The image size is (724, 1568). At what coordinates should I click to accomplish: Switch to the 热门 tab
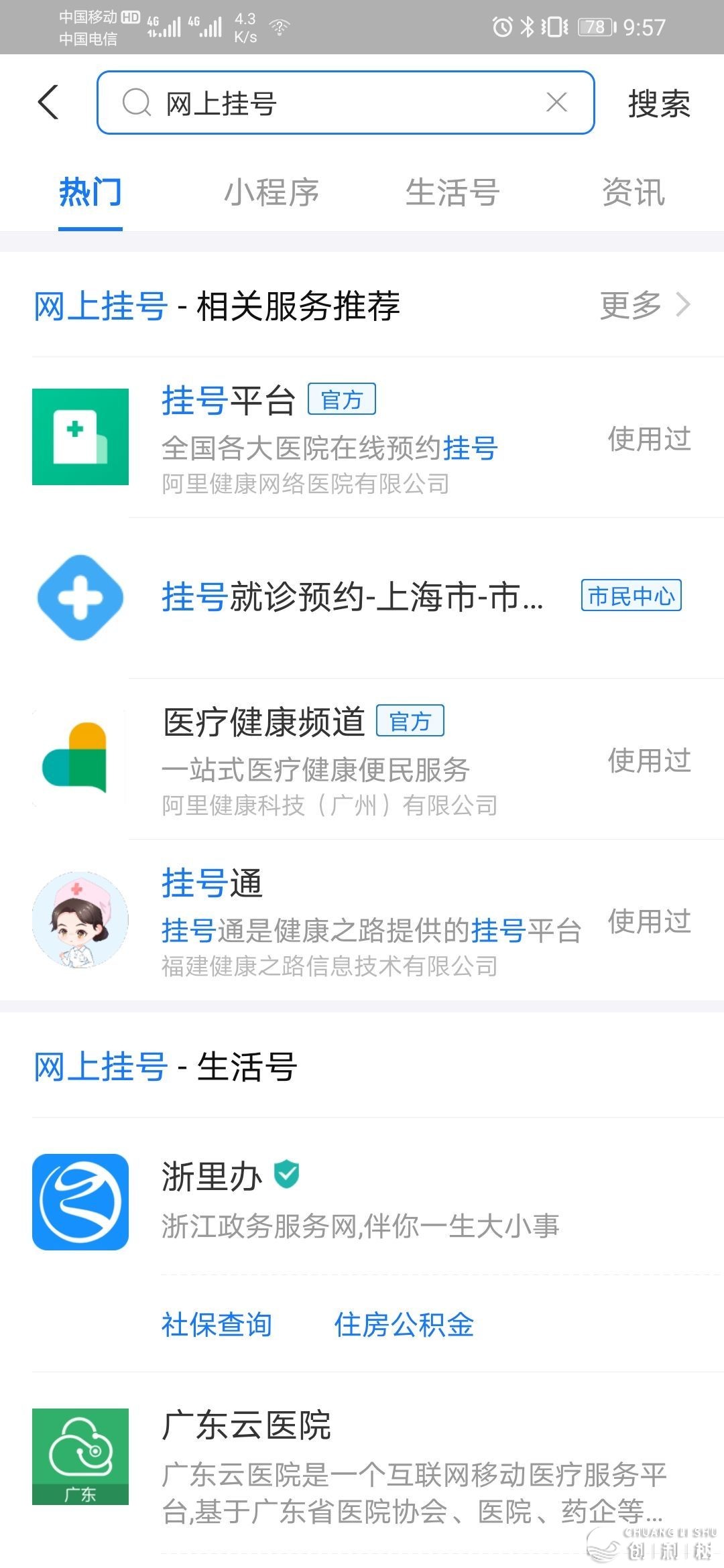pyautogui.click(x=90, y=193)
